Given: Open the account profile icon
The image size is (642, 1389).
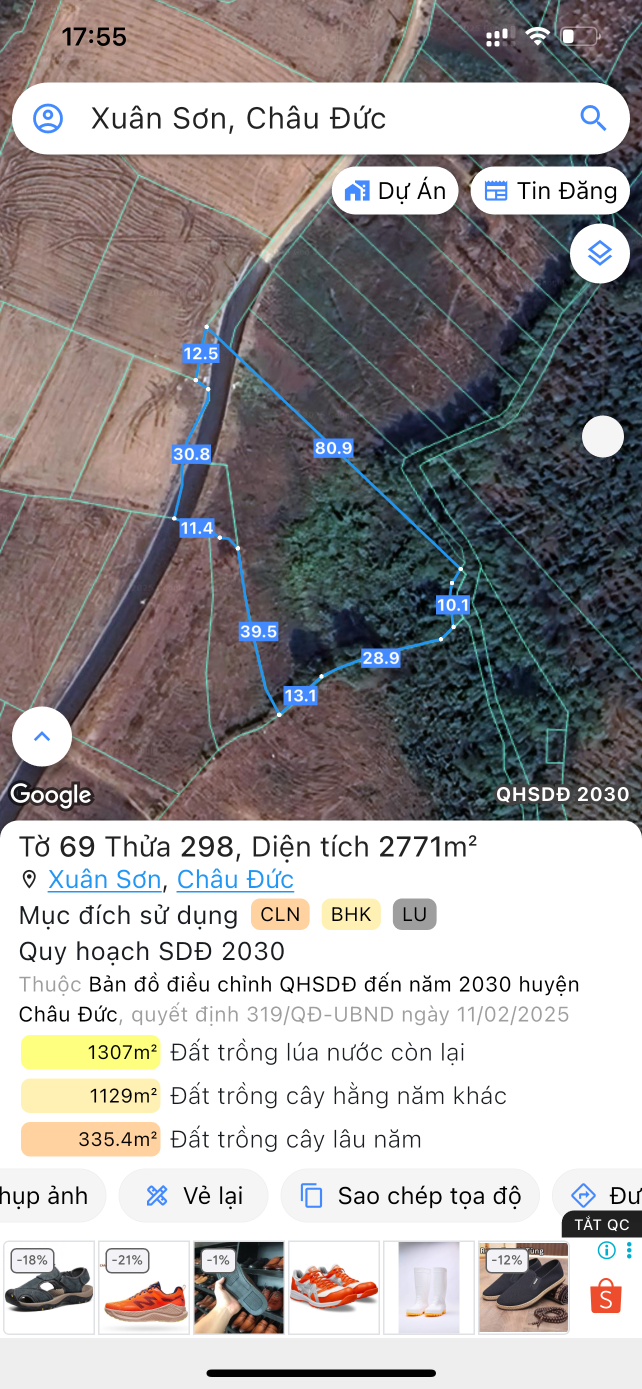Looking at the screenshot, I should [x=48, y=118].
